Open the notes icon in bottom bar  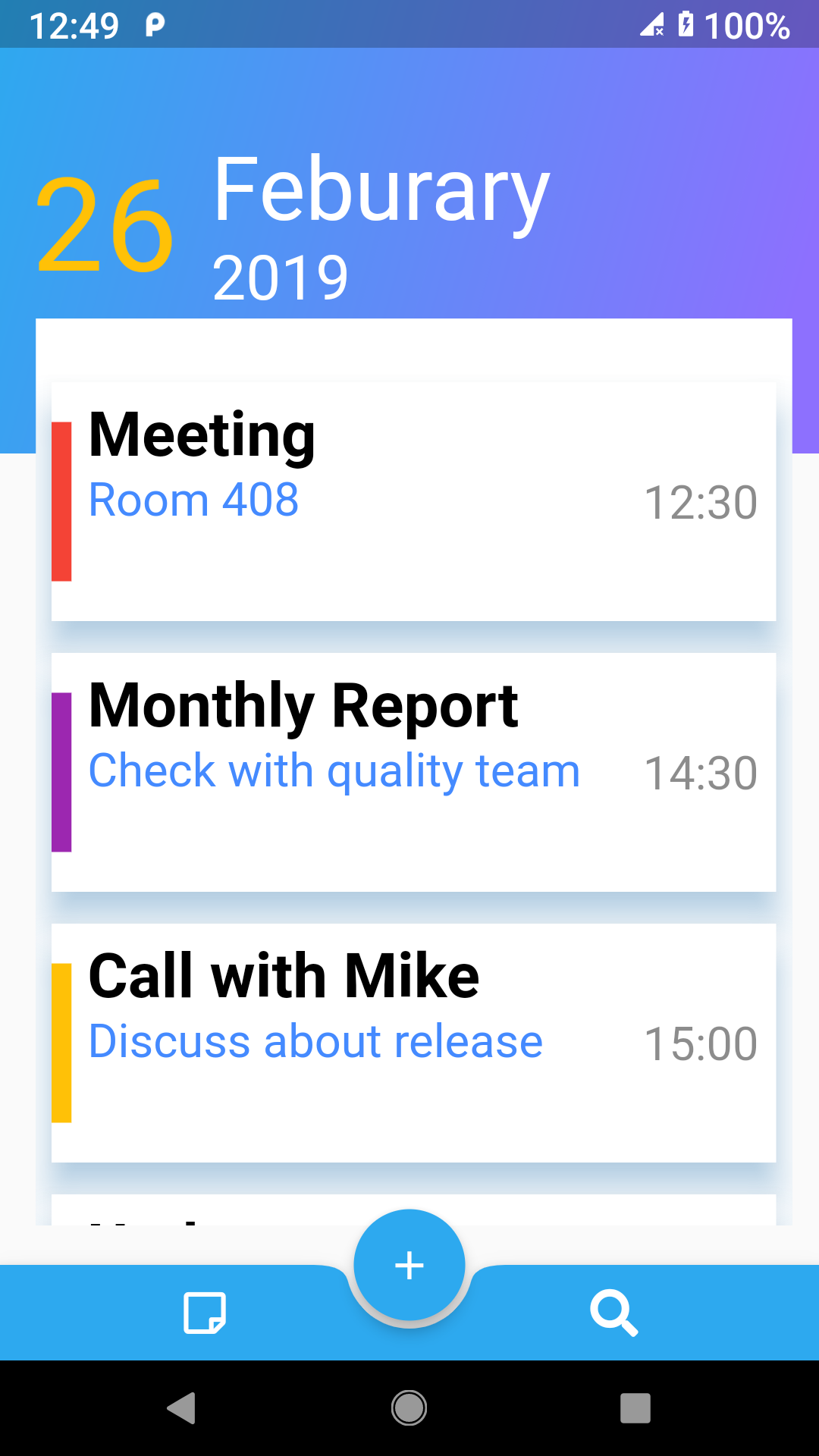tap(205, 1313)
